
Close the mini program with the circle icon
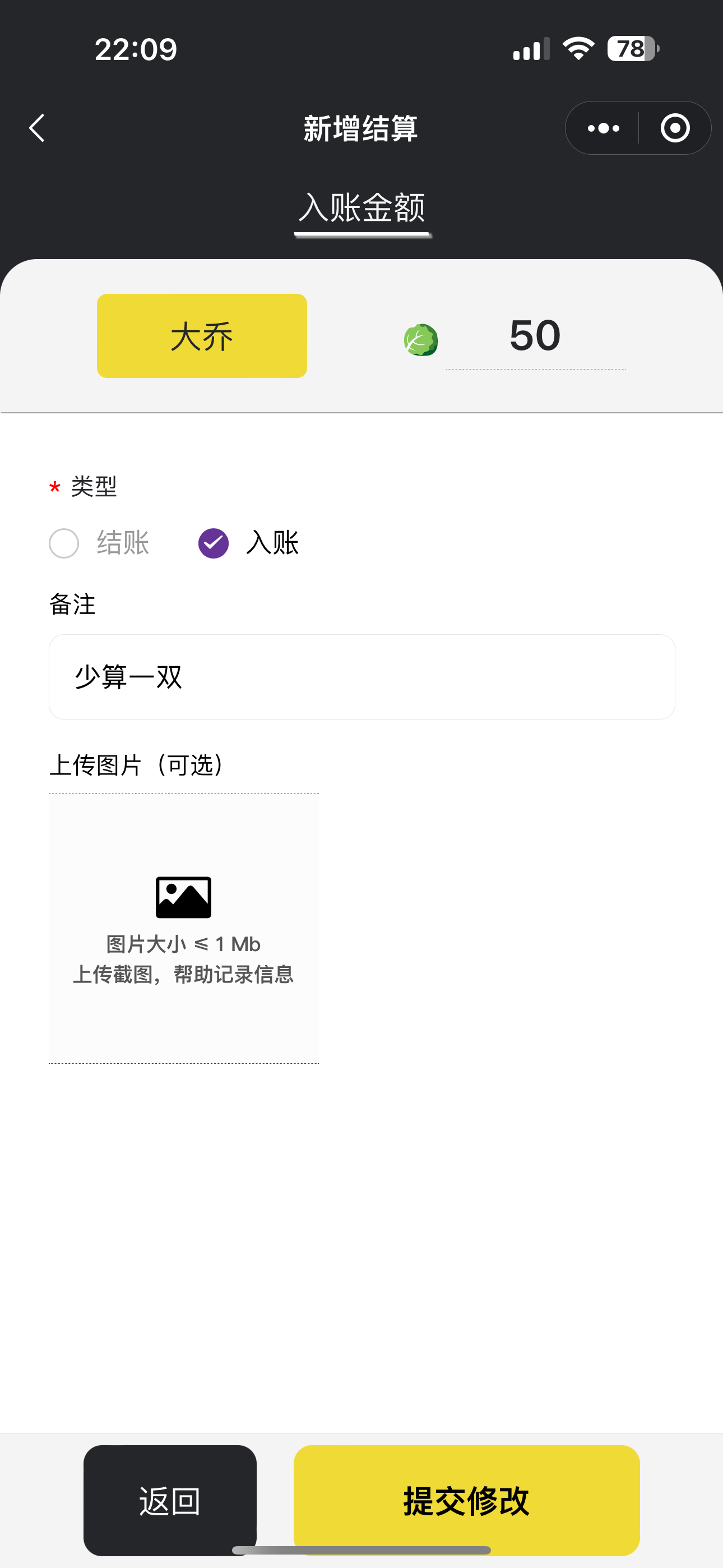point(675,128)
